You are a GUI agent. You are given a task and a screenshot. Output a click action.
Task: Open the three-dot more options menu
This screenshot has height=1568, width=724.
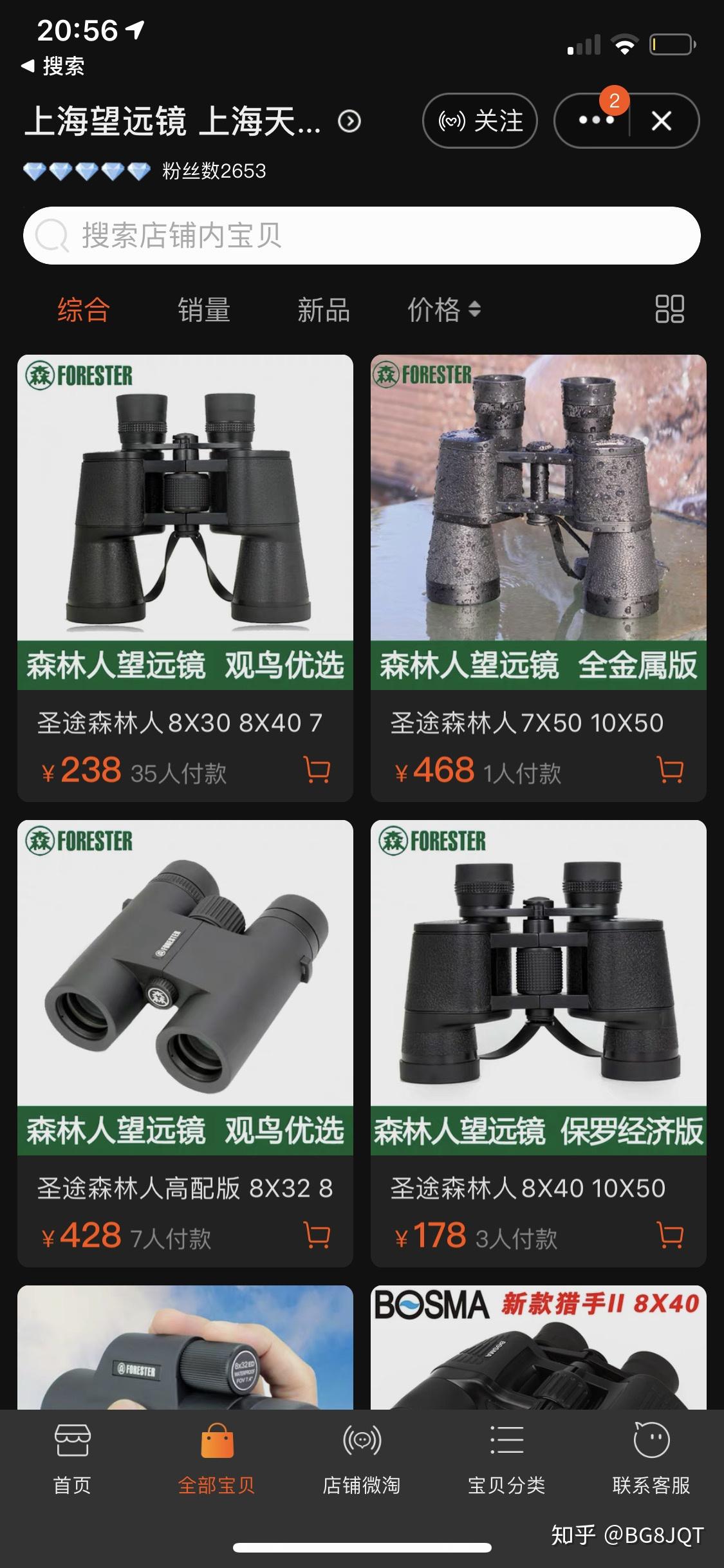pos(595,121)
